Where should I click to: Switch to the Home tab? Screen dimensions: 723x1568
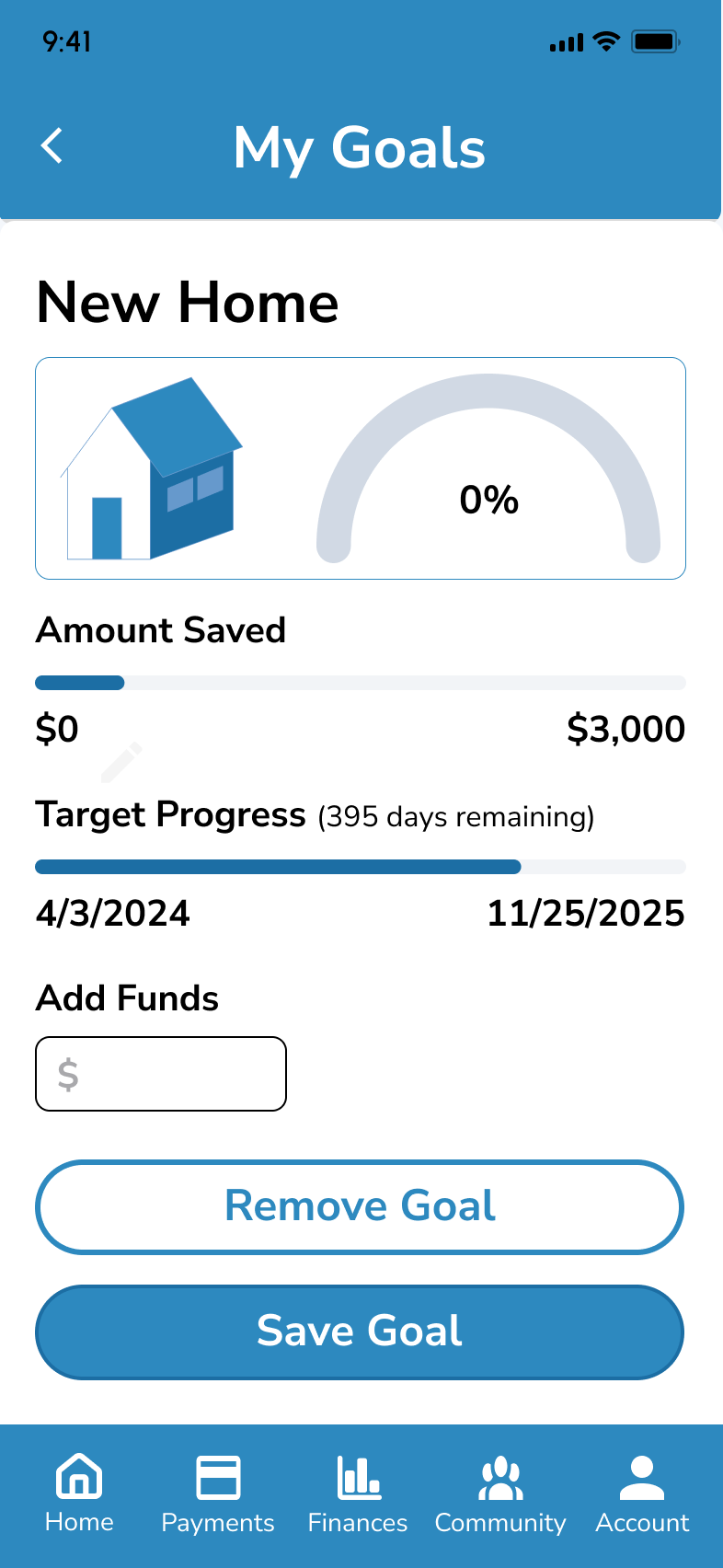pos(79,1493)
